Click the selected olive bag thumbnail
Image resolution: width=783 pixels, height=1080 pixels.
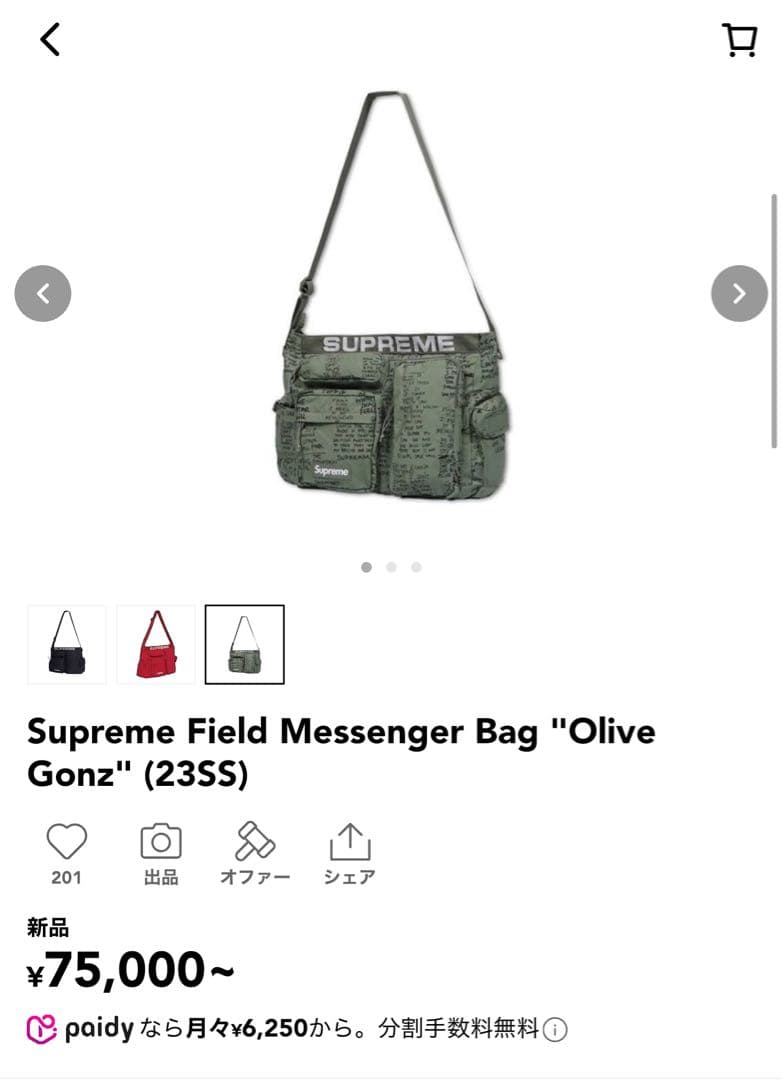coord(246,644)
